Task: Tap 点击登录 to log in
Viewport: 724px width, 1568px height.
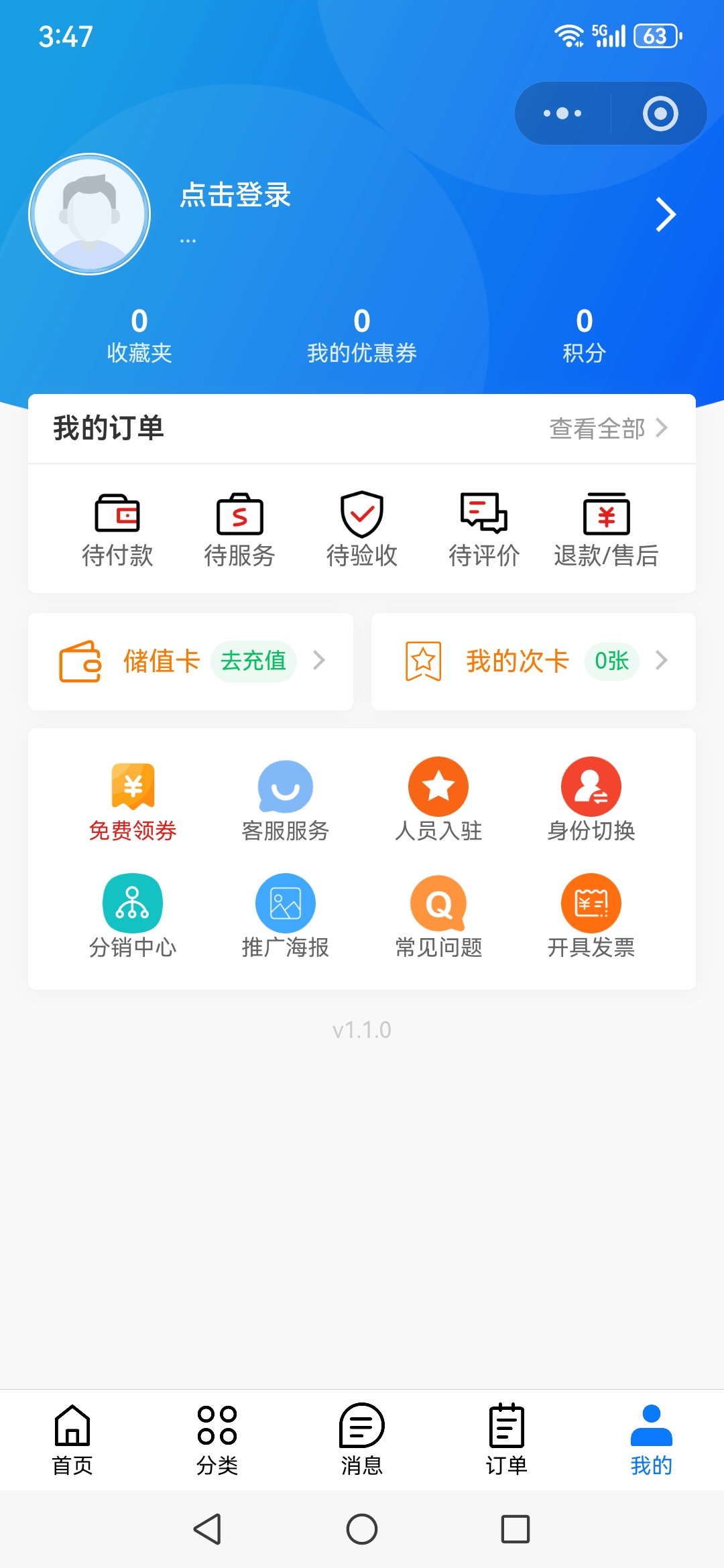Action: coord(235,195)
